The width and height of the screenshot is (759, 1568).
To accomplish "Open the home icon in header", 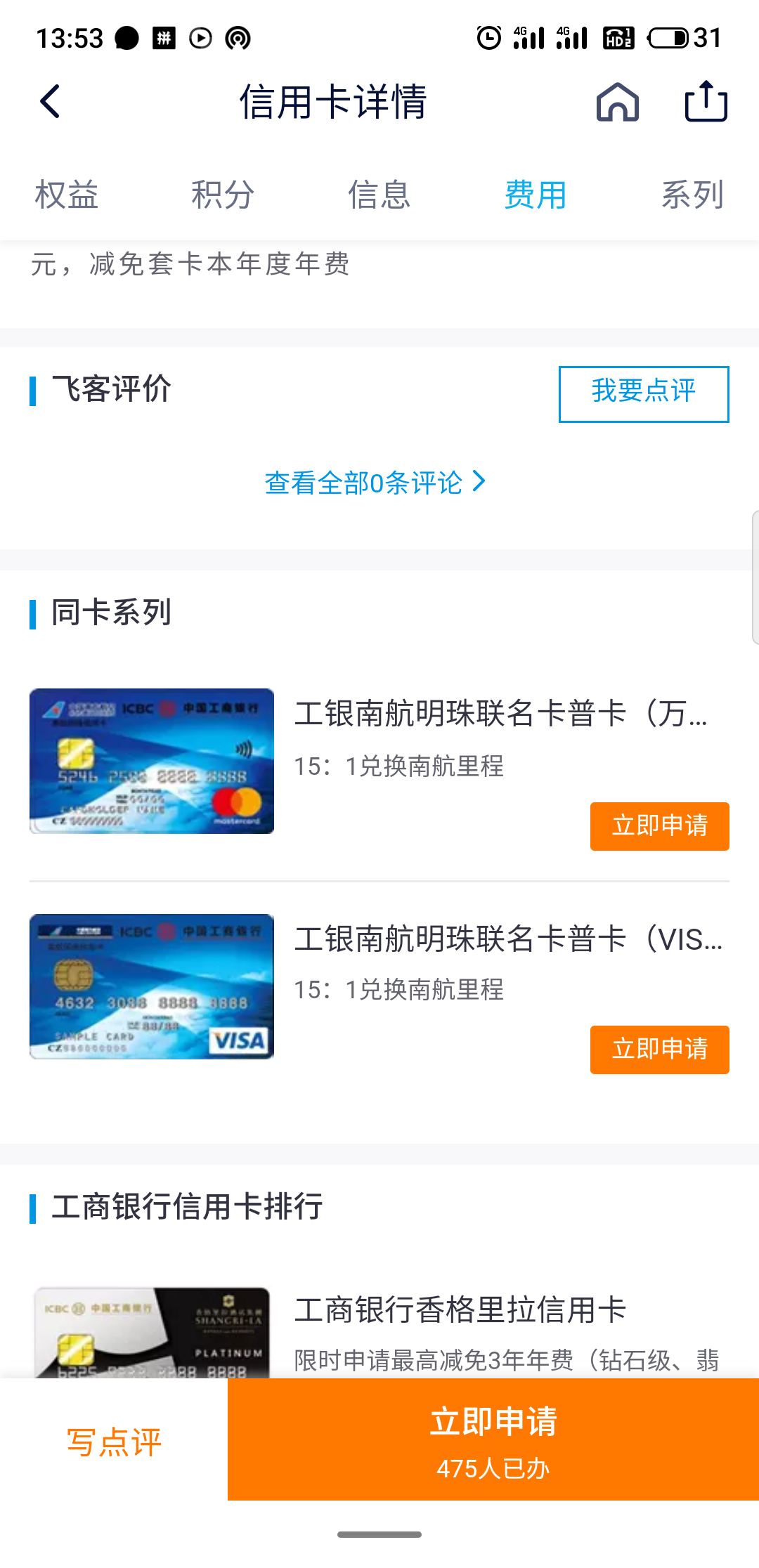I will click(x=617, y=102).
